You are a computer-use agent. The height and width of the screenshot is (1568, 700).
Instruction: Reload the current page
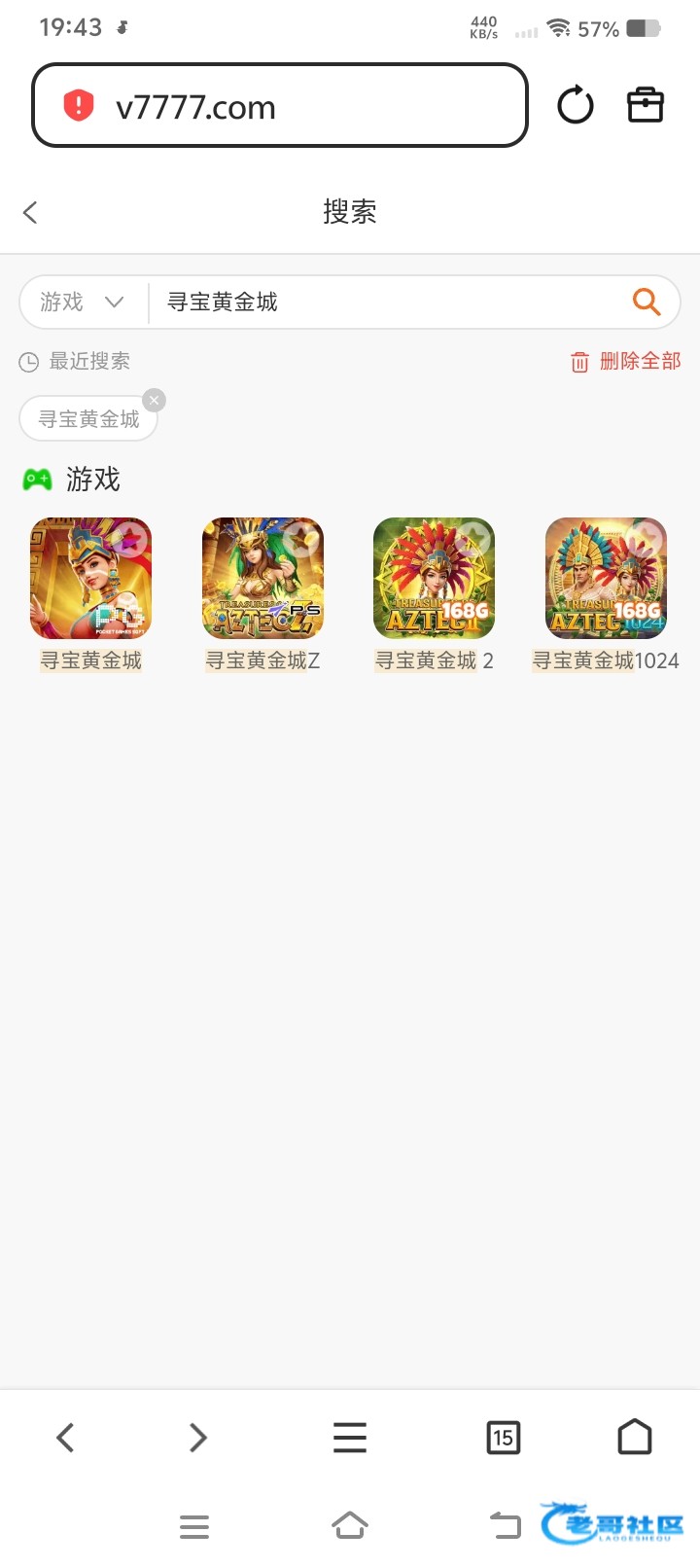point(575,105)
